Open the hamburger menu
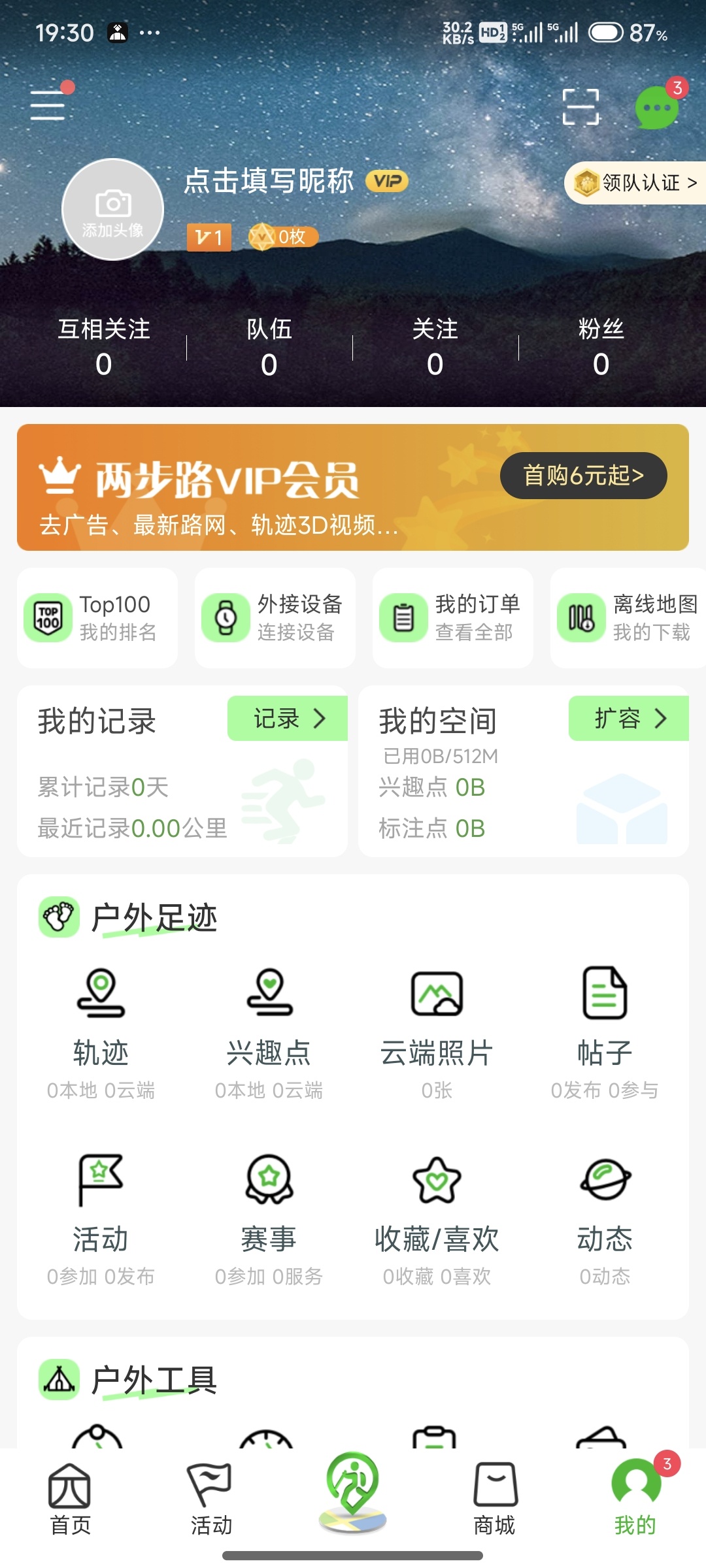Viewport: 706px width, 1568px height. tap(48, 105)
